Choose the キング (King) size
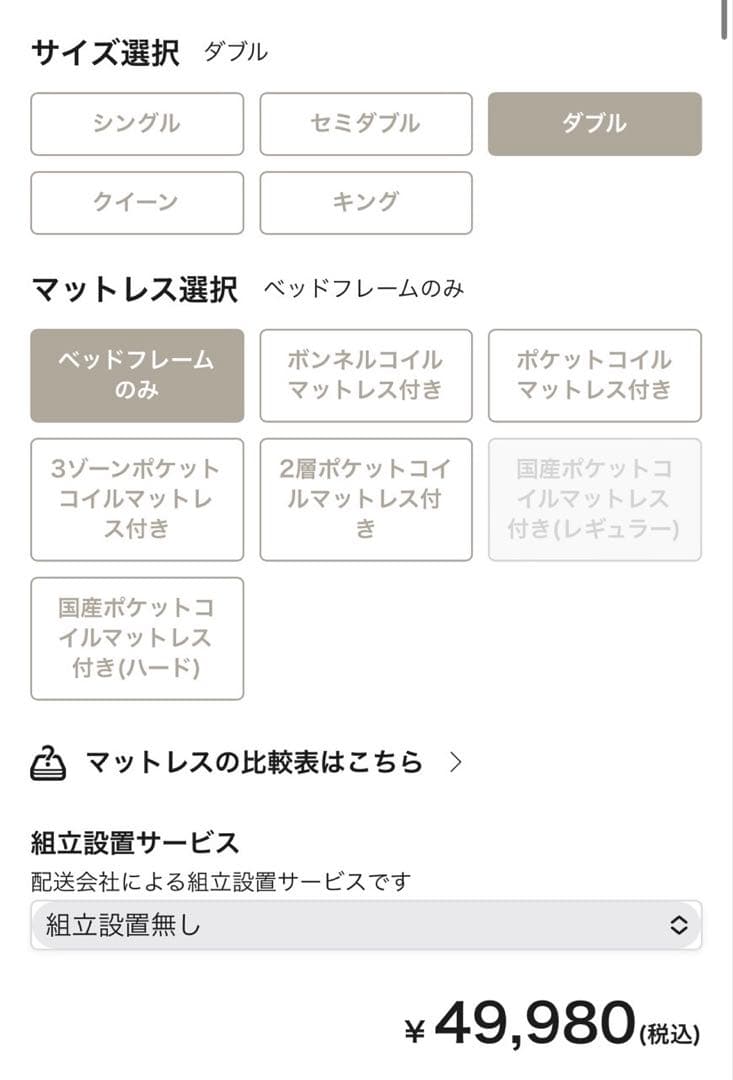 (366, 203)
